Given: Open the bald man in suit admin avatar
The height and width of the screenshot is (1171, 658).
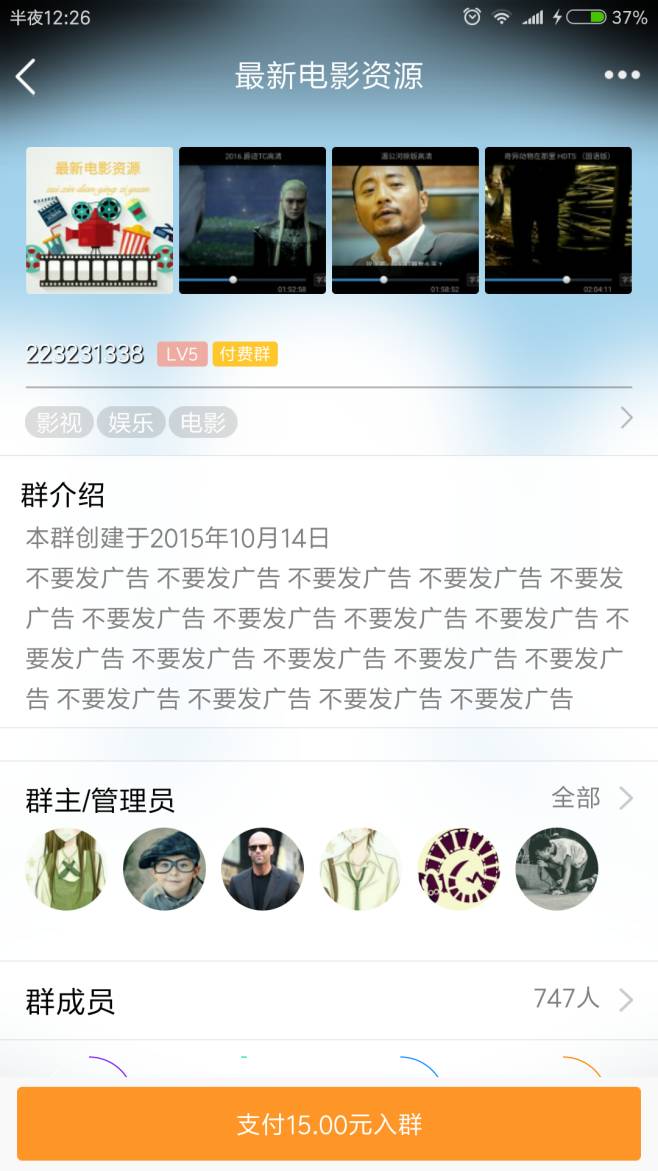Looking at the screenshot, I should tap(262, 869).
